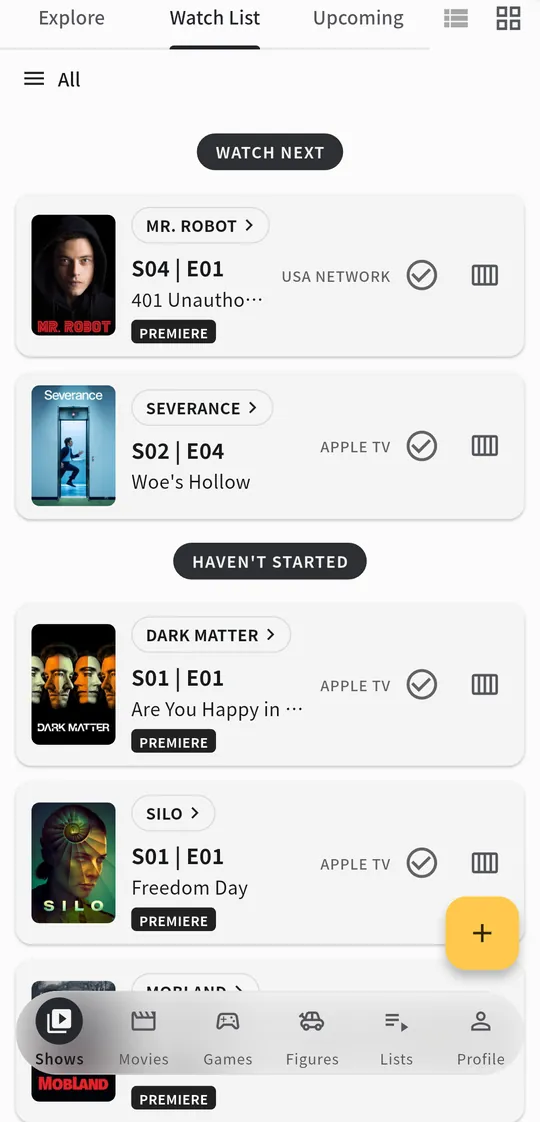Open the Mr. Robot show chip
This screenshot has height=1122, width=540.
click(x=200, y=226)
